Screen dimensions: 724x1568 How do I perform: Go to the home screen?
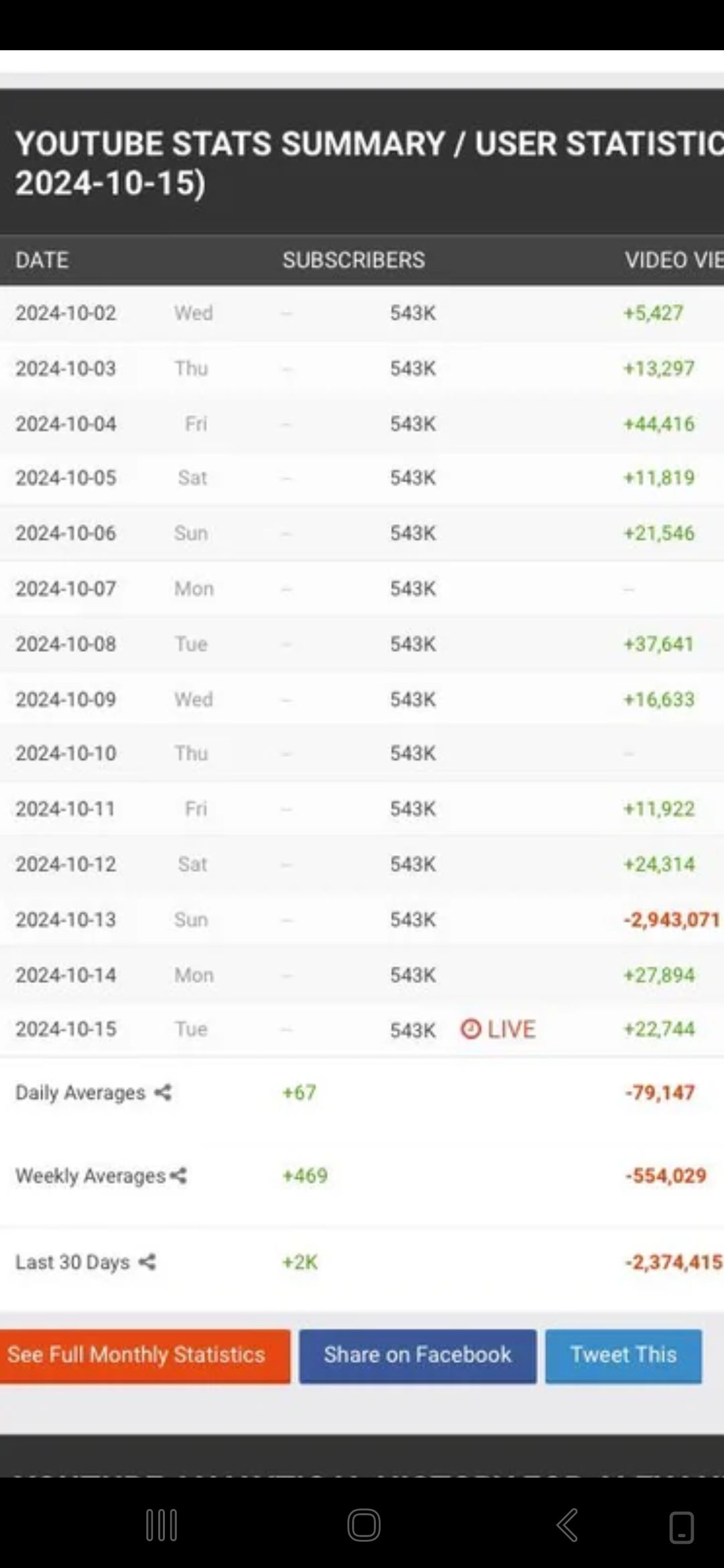click(363, 1525)
